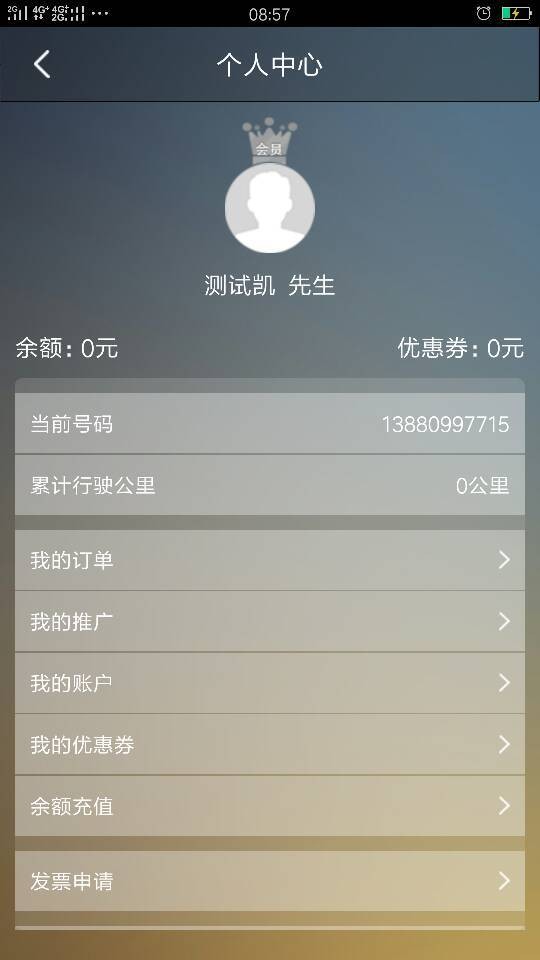
Task: Go back using the top-left arrow
Action: [42, 64]
